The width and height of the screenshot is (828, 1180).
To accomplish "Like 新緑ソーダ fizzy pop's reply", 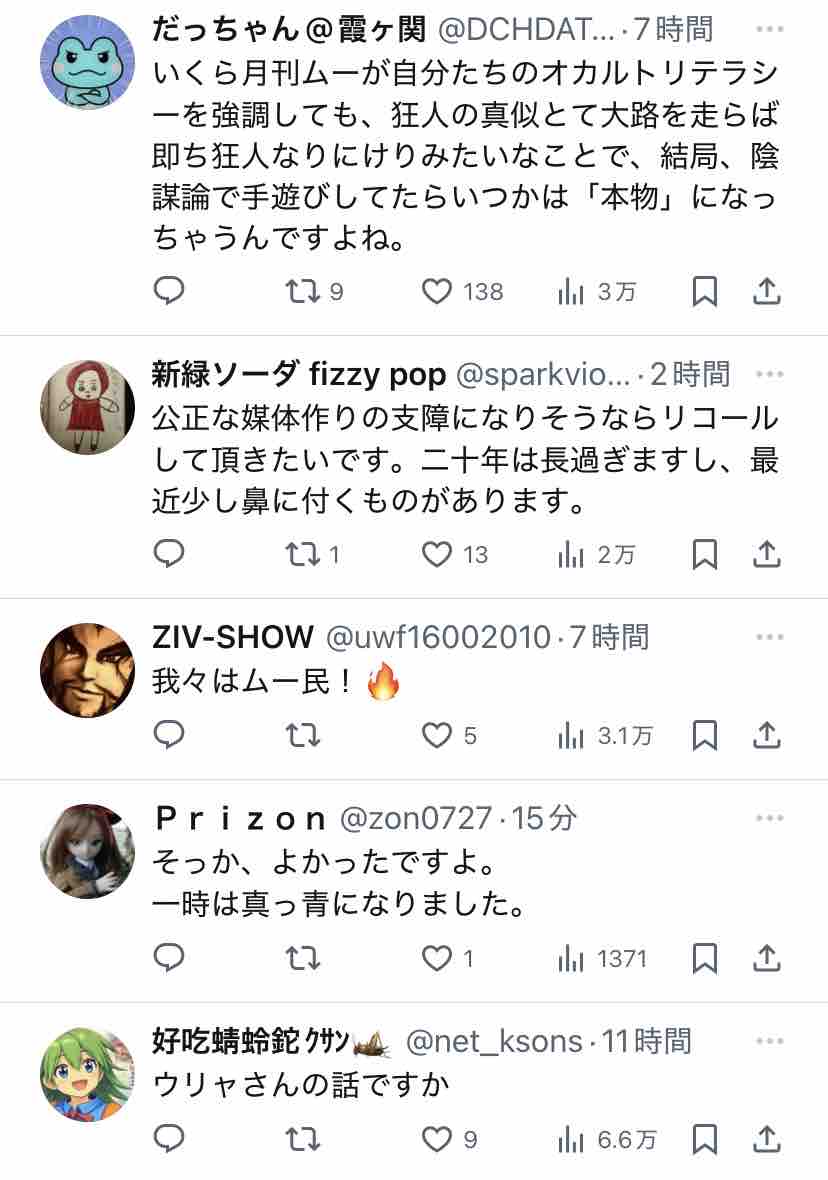I will [436, 554].
